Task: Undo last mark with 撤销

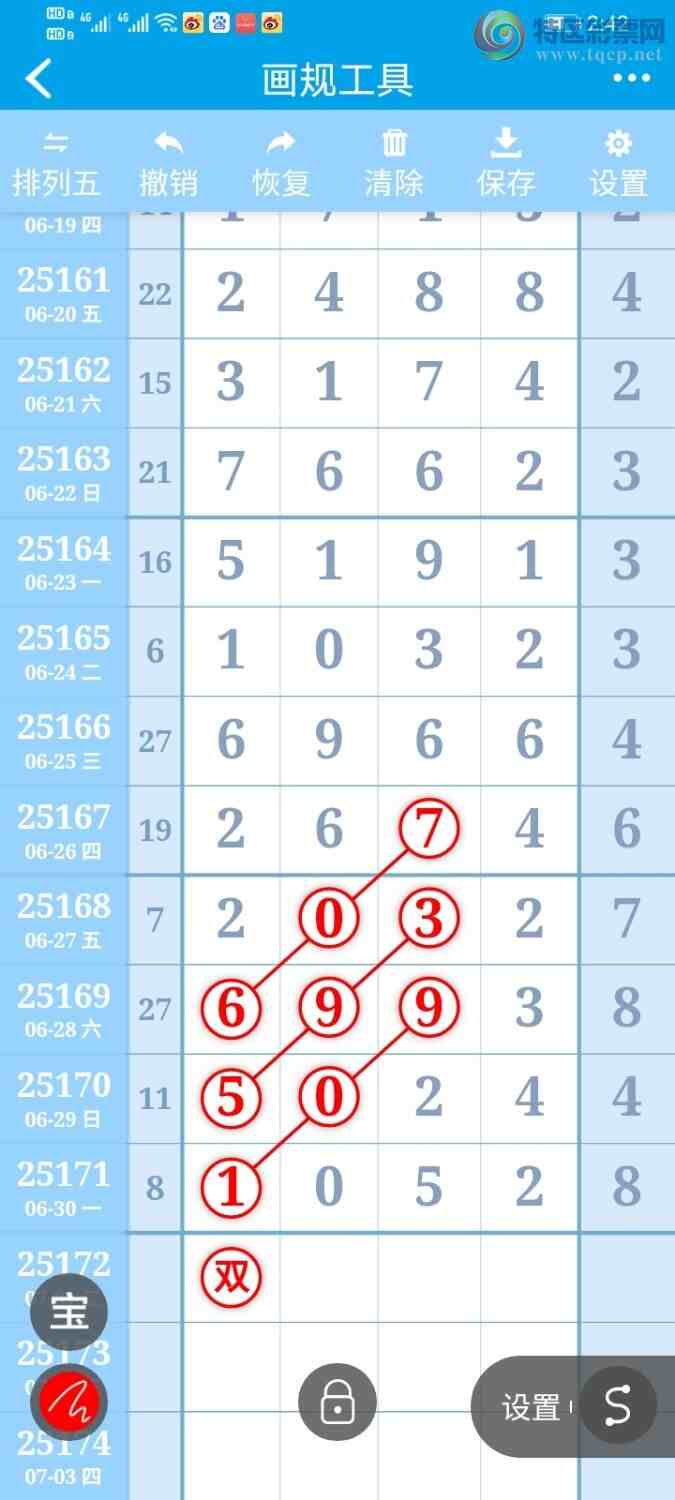Action: point(168,165)
